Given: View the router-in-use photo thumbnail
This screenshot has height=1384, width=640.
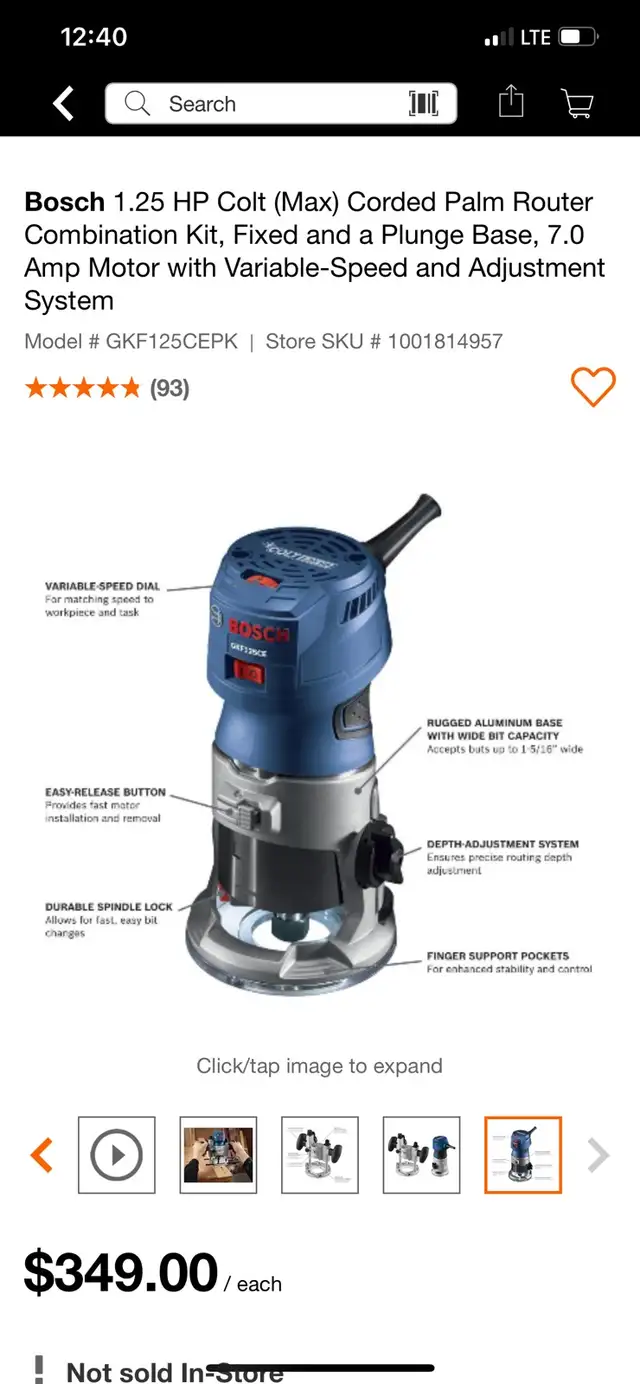Looking at the screenshot, I should click(x=218, y=1155).
